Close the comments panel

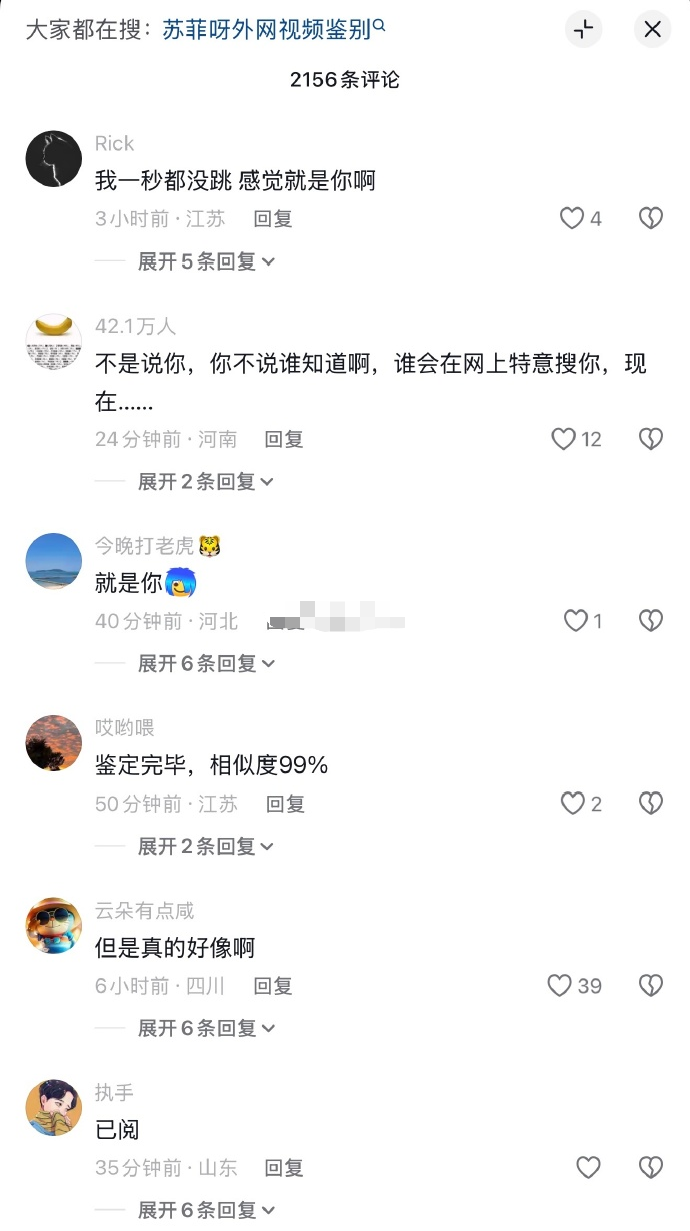click(652, 29)
